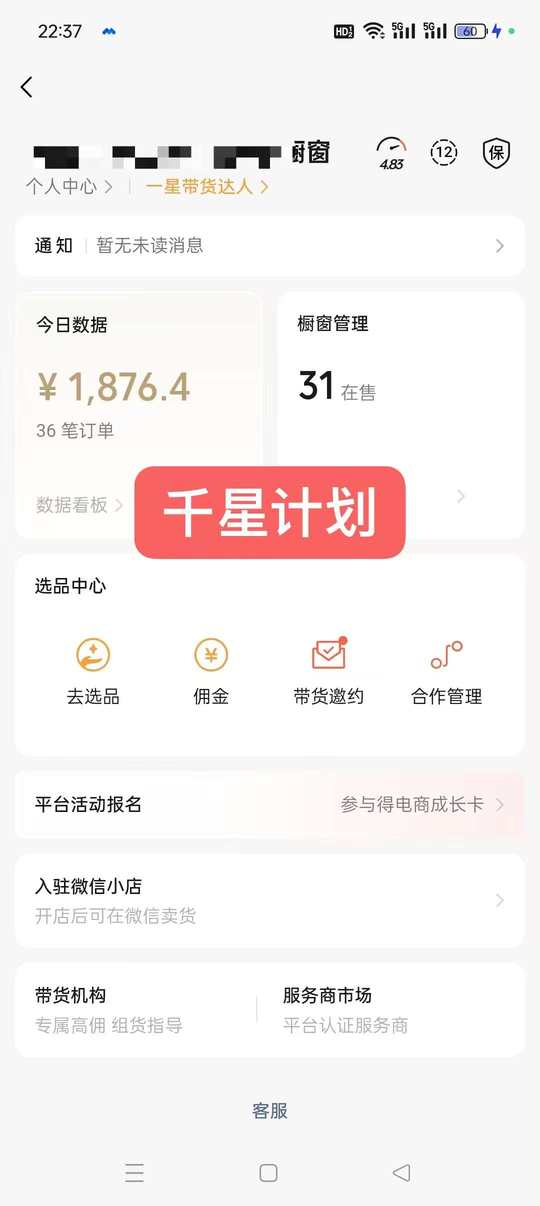Open 带货机构 section
Viewport: 540px width, 1206px height.
(136, 1009)
